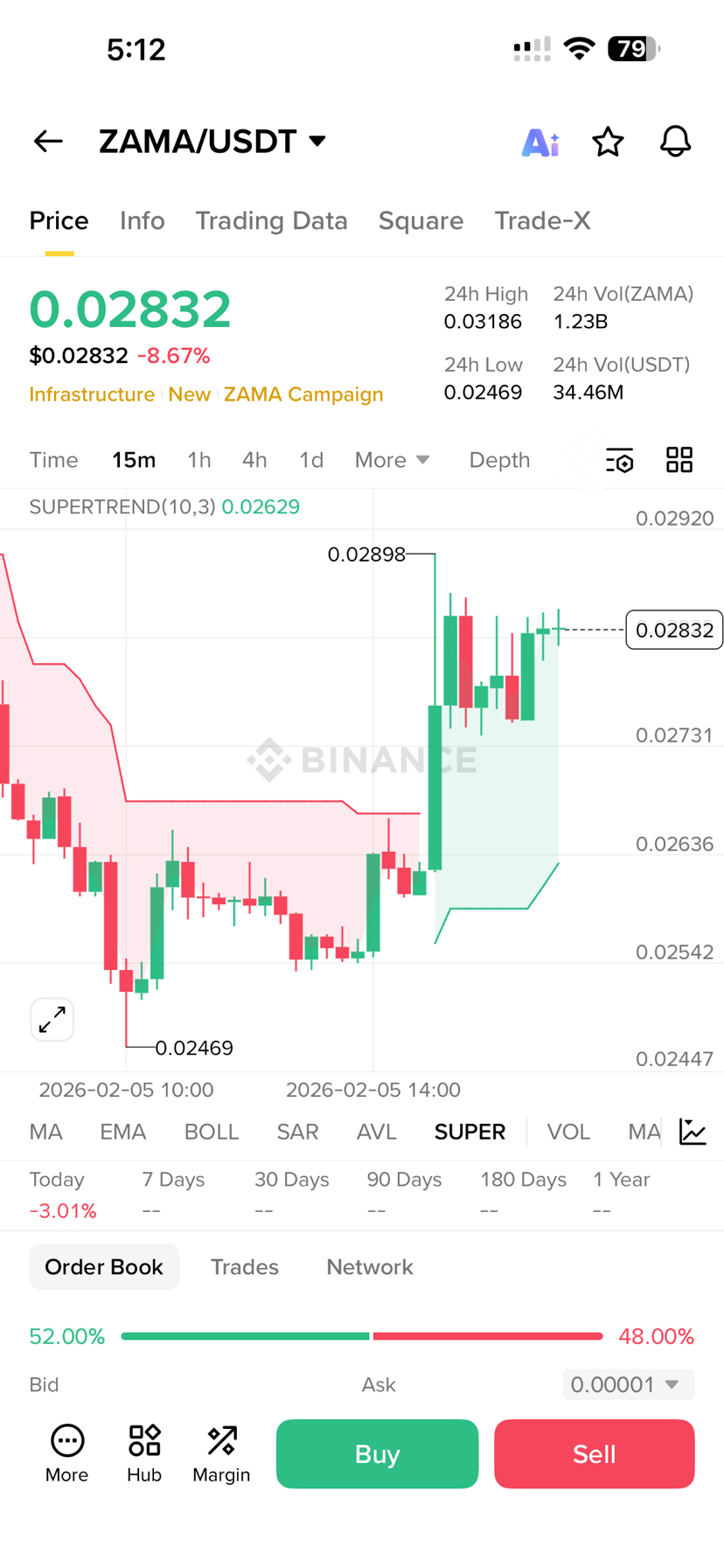Switch to the Trades tab

click(245, 1267)
